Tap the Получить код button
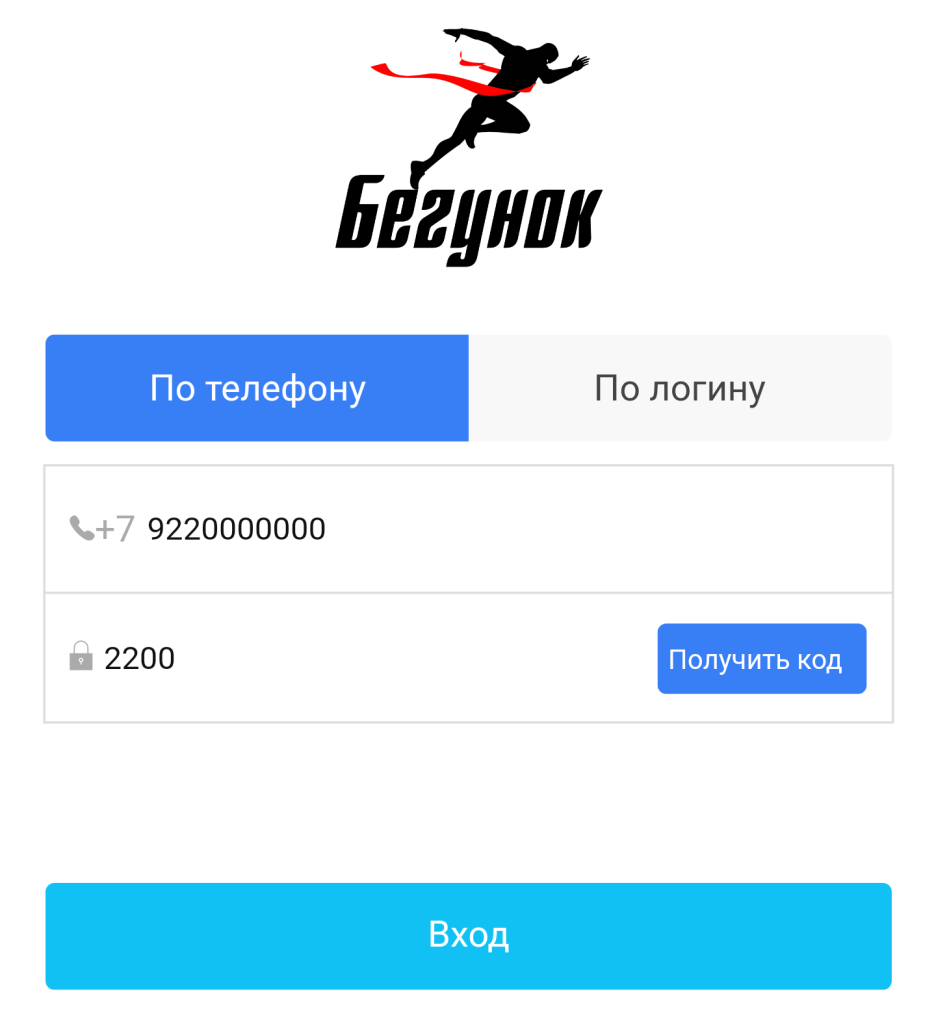This screenshot has width=936, height=1024. click(x=761, y=659)
